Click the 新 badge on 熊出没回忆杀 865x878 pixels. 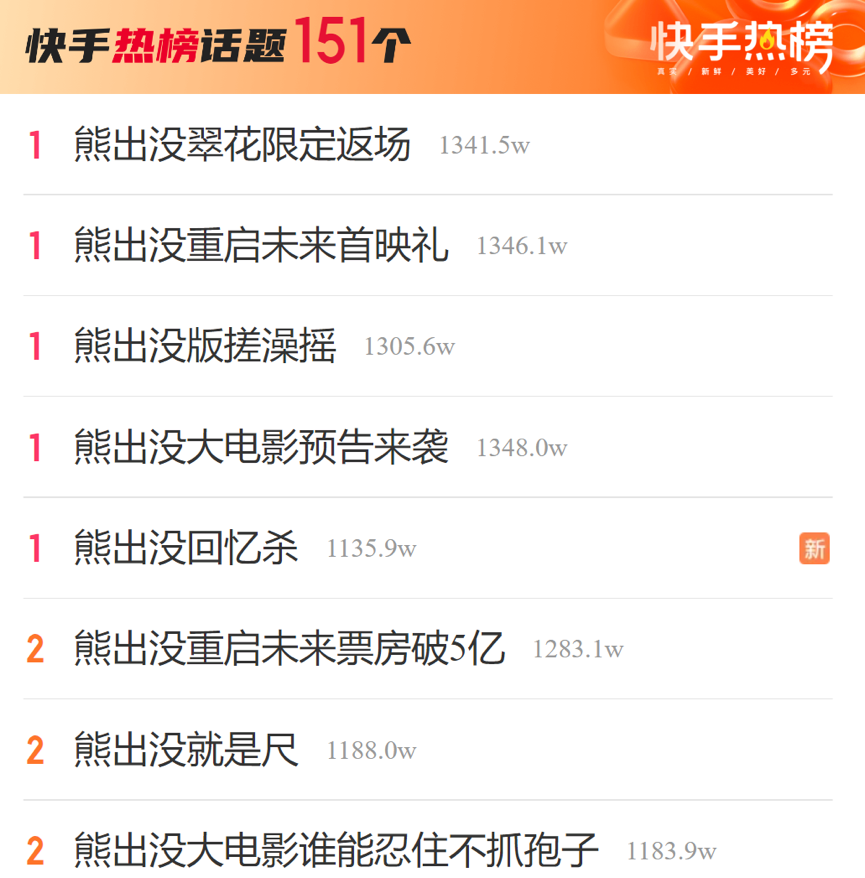[x=815, y=548]
